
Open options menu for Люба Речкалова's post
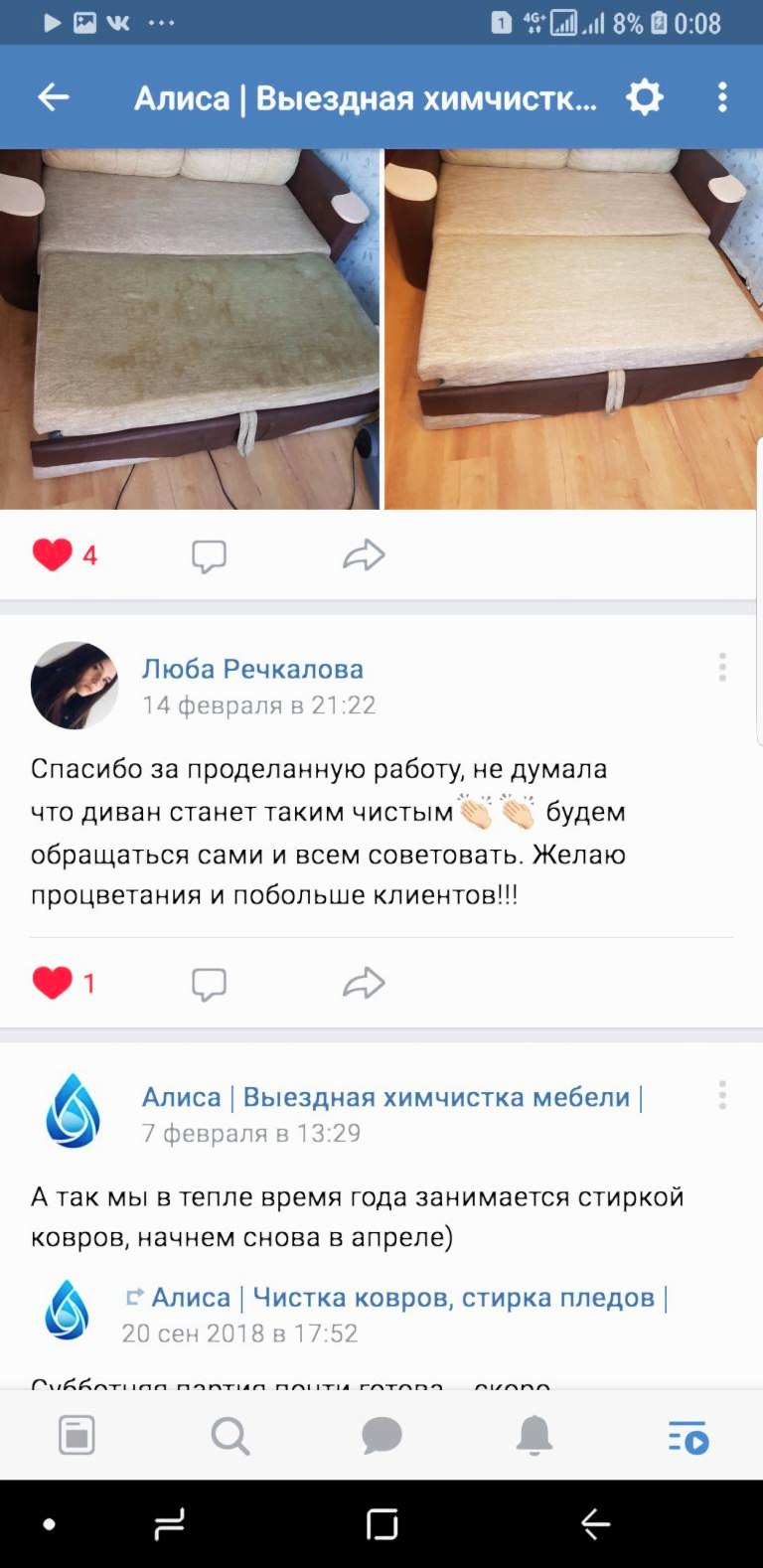click(722, 667)
